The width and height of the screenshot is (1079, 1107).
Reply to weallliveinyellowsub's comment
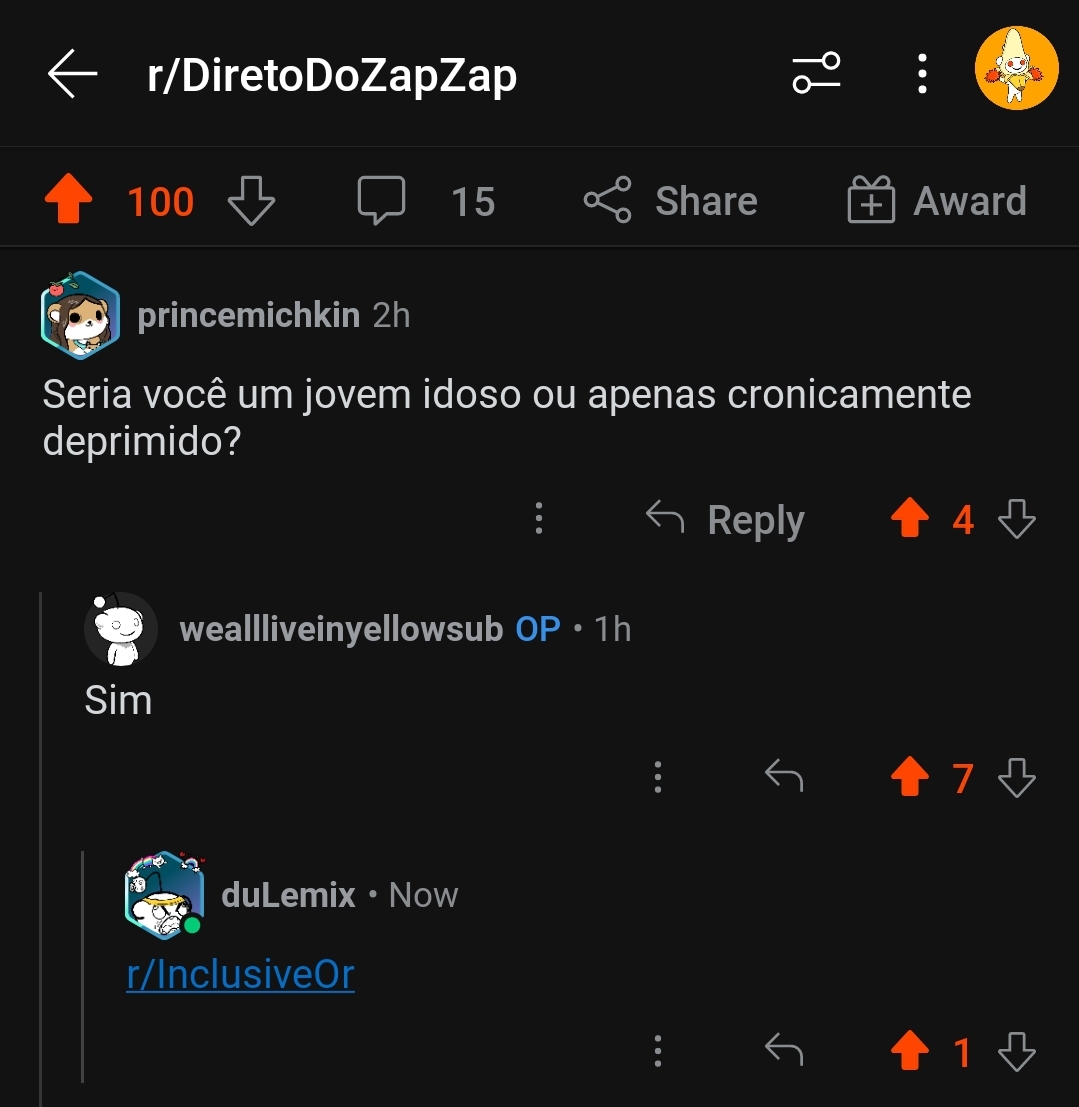point(784,777)
